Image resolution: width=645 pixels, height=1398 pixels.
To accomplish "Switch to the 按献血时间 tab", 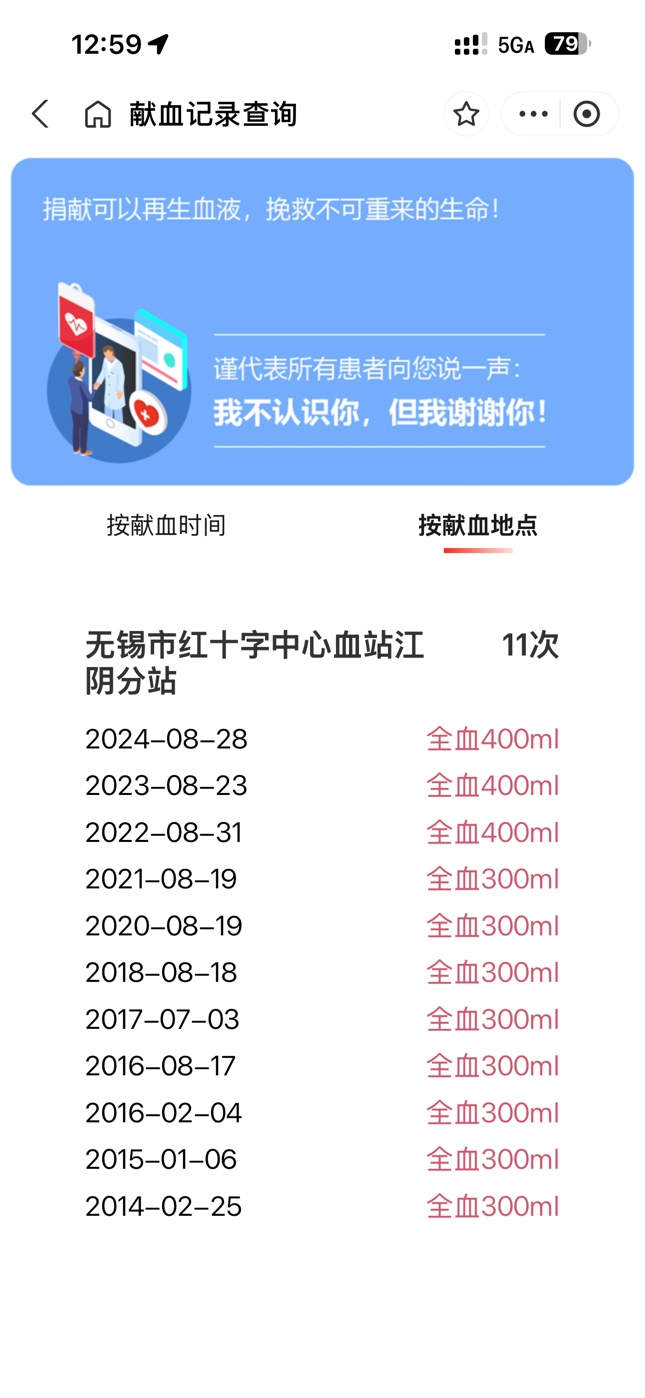I will [x=166, y=525].
